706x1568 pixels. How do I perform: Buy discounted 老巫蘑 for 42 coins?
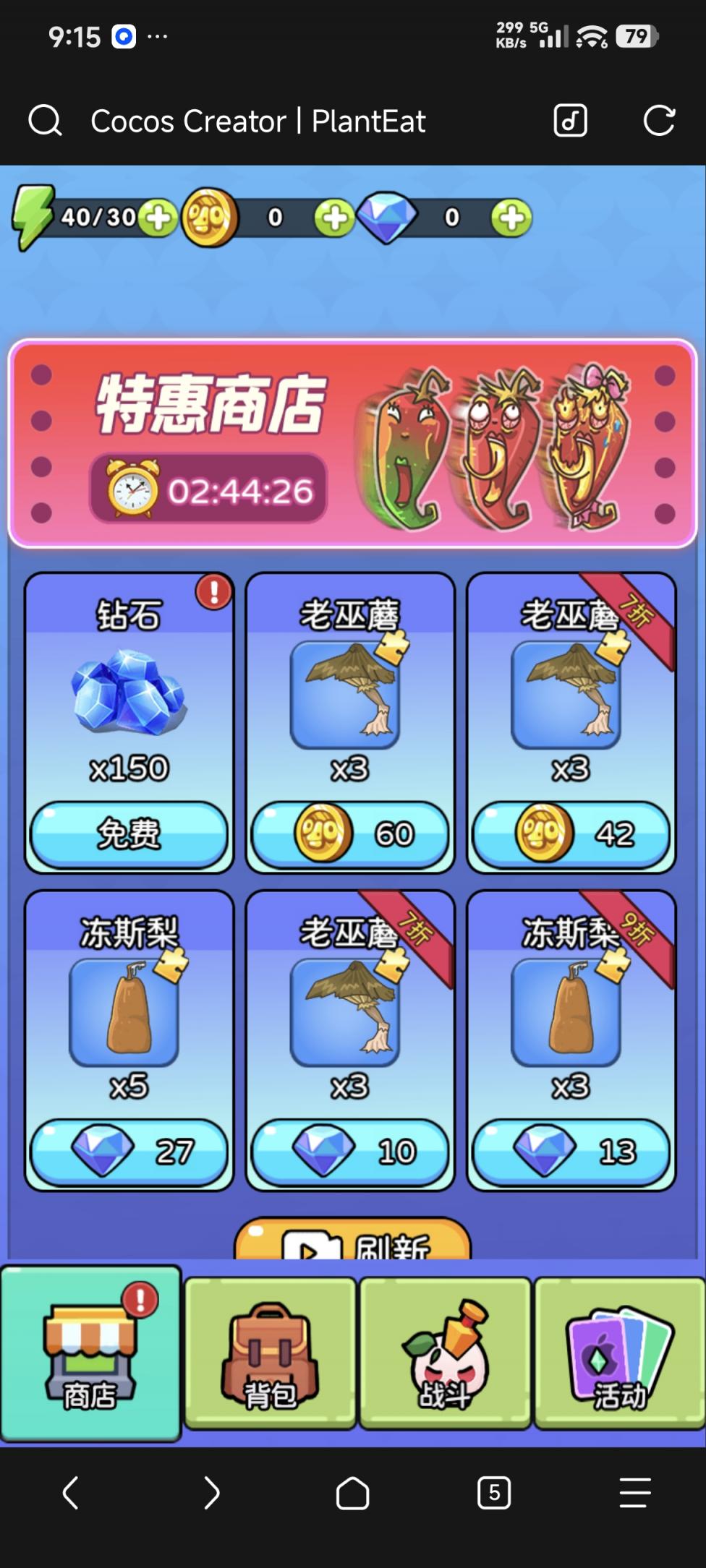point(571,834)
